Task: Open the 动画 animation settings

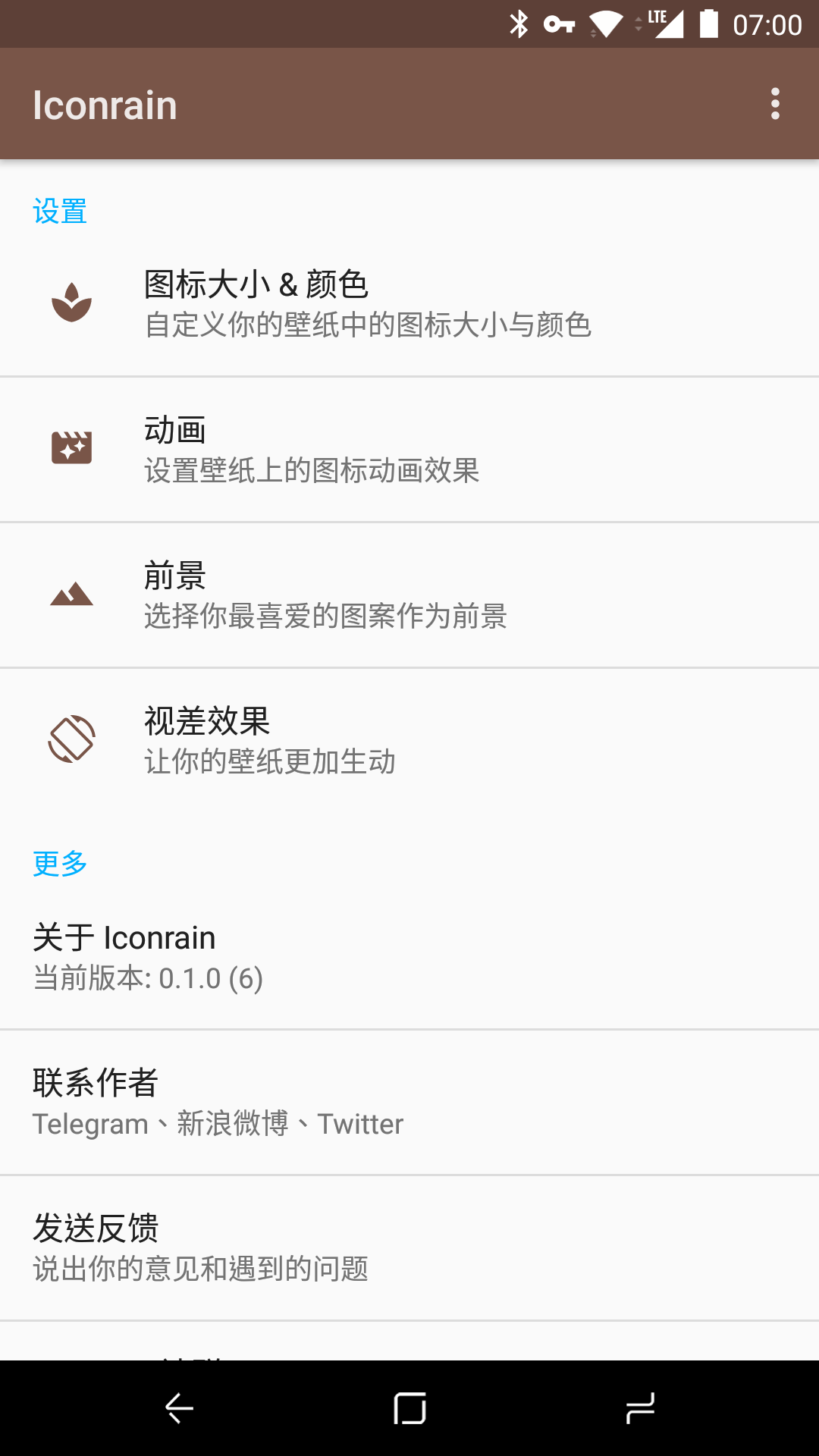Action: click(409, 450)
